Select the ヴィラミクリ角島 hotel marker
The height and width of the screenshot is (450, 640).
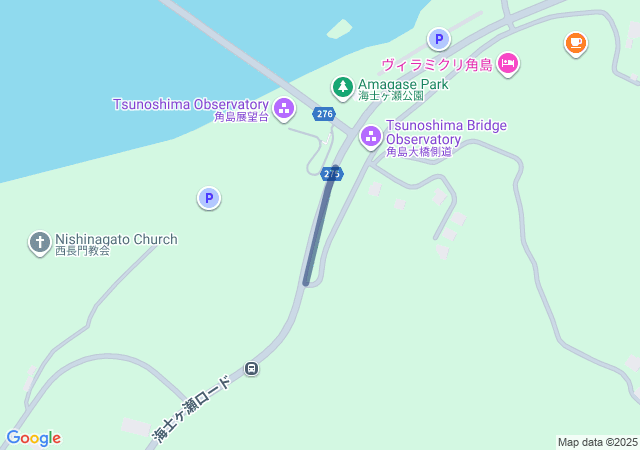[508, 64]
